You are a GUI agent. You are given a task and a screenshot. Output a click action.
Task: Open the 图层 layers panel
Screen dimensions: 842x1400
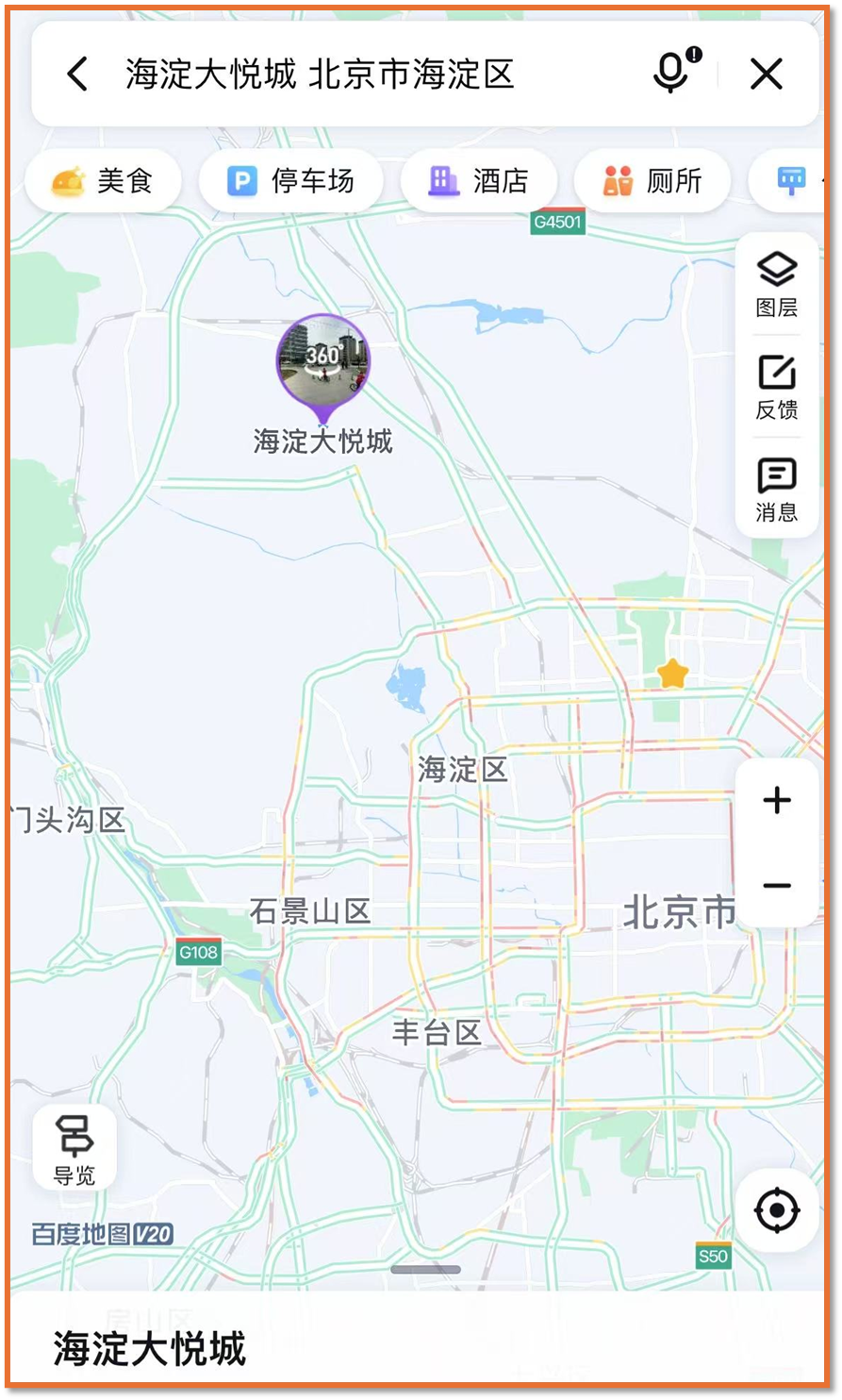click(x=777, y=283)
